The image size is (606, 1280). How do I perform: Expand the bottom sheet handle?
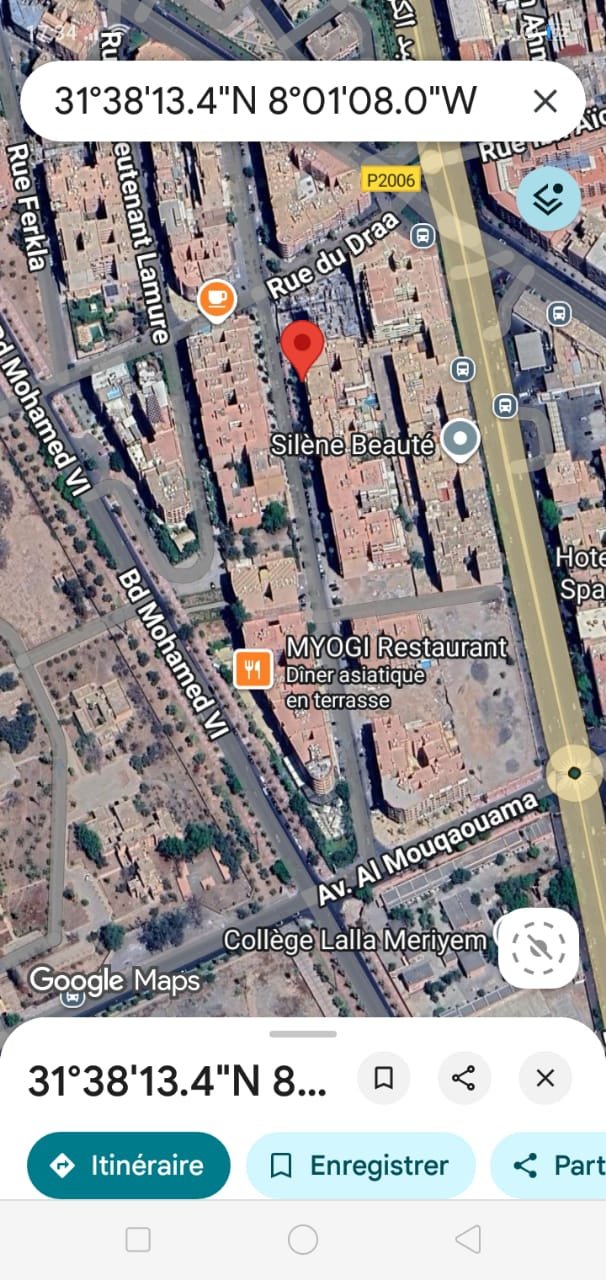[x=303, y=1034]
